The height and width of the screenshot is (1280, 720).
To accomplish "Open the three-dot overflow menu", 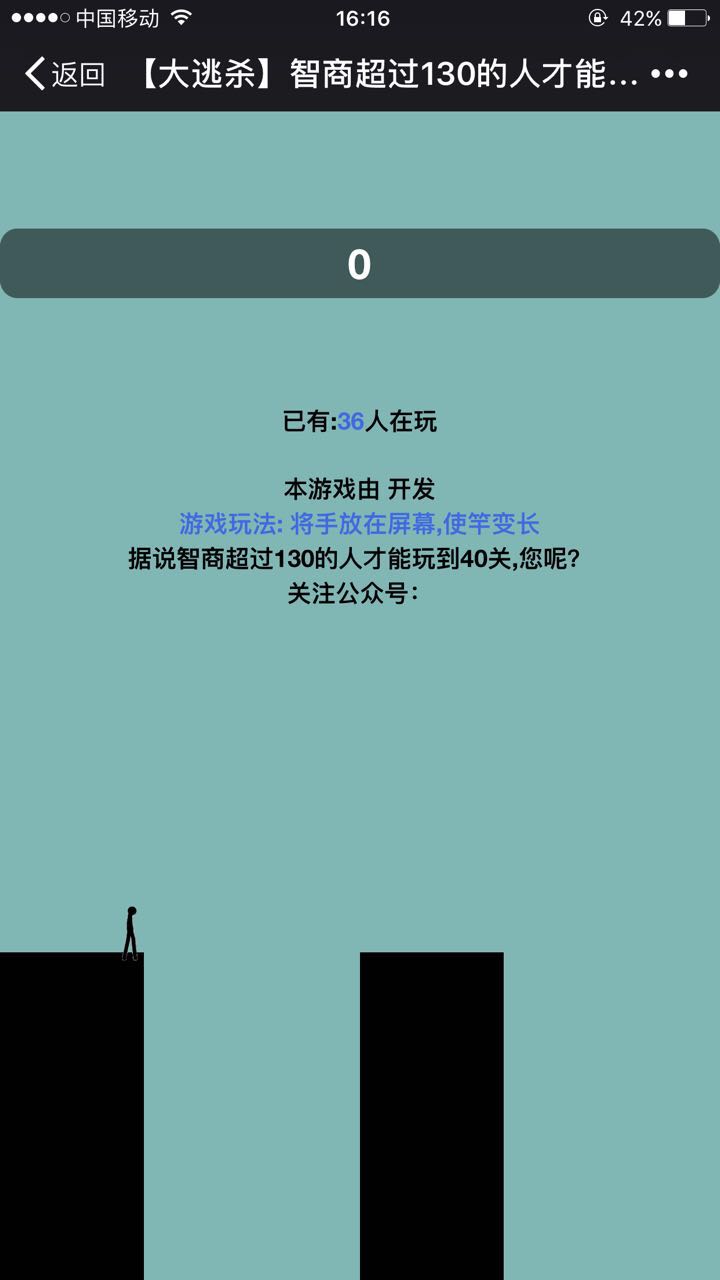I will click(669, 74).
